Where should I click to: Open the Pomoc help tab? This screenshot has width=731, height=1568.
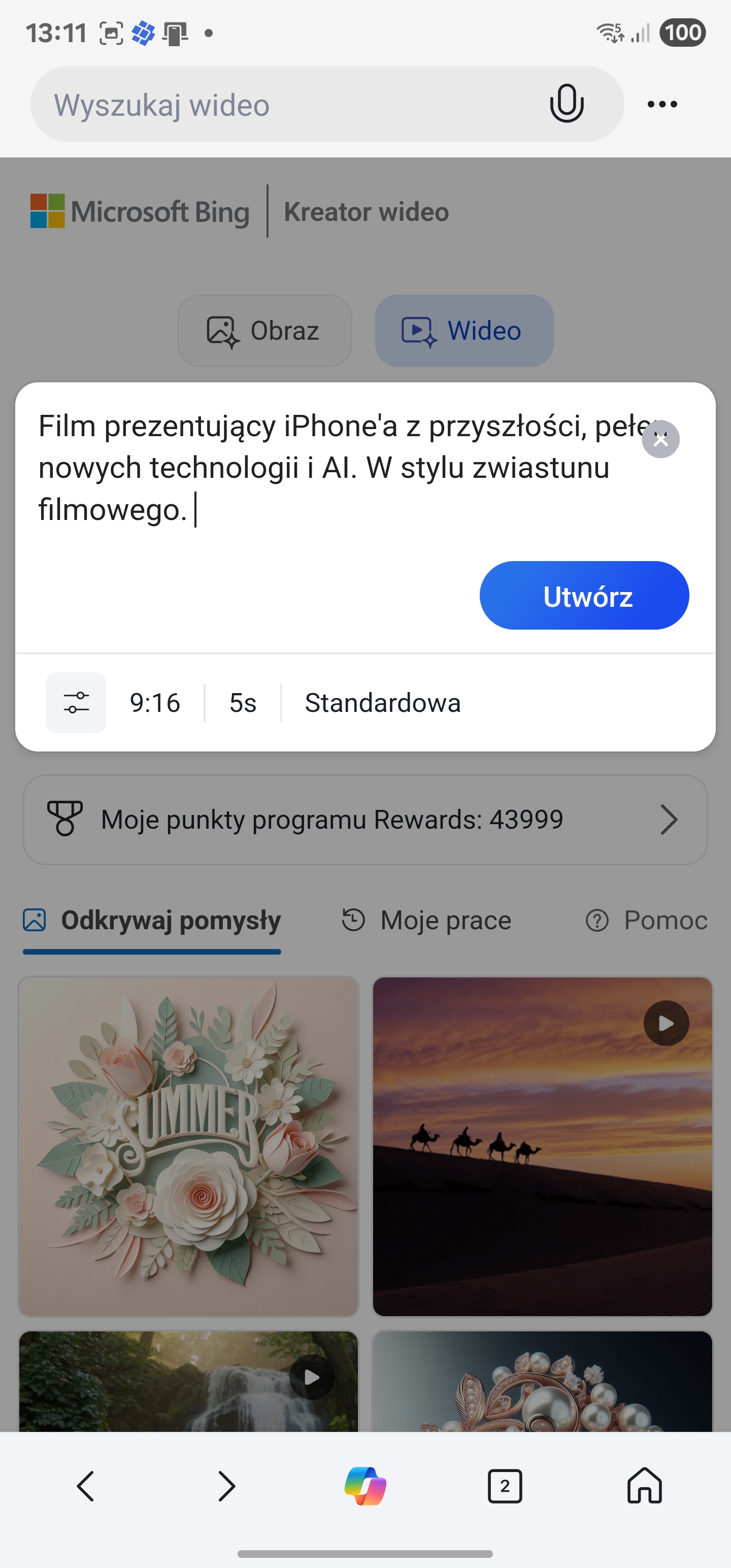(x=646, y=920)
